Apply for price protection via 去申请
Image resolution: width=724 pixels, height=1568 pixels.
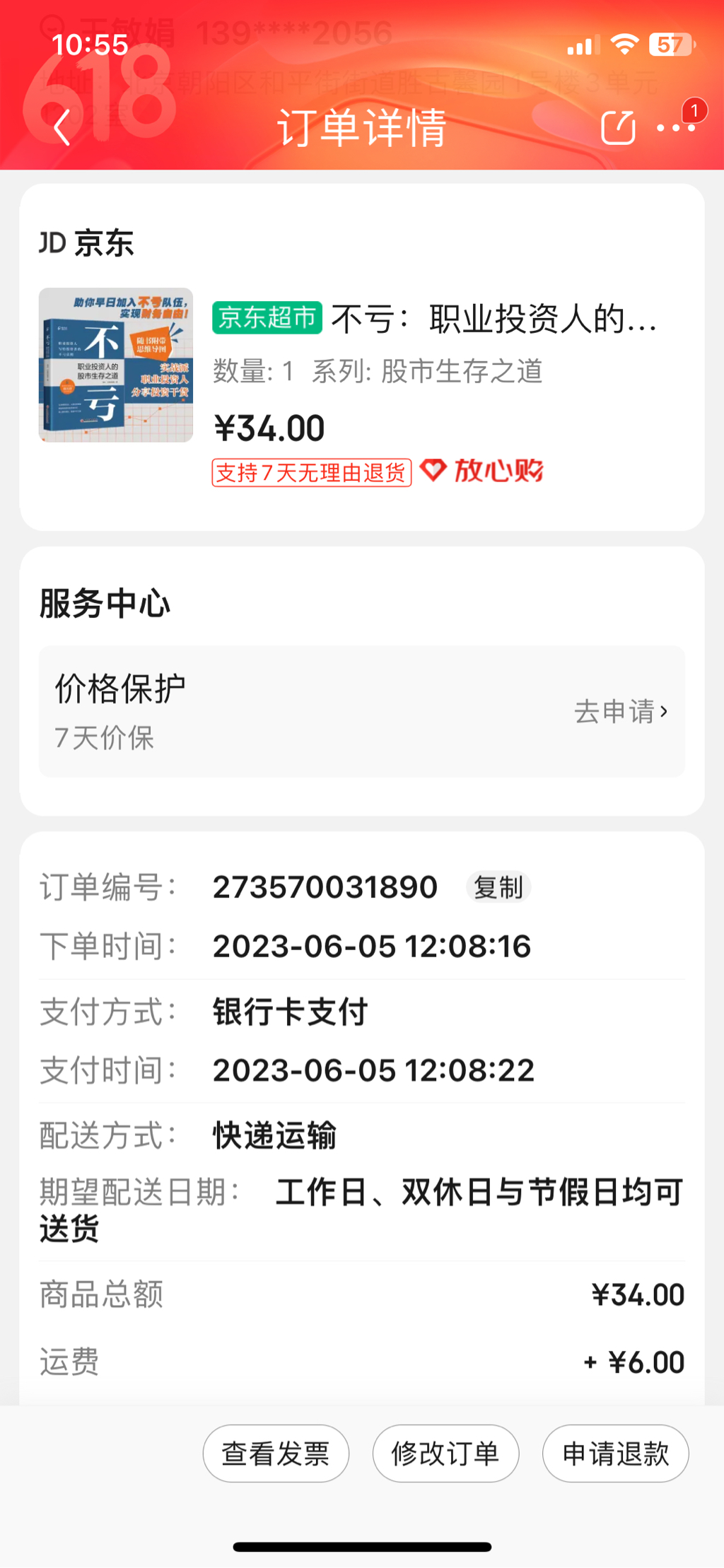pyautogui.click(x=620, y=711)
